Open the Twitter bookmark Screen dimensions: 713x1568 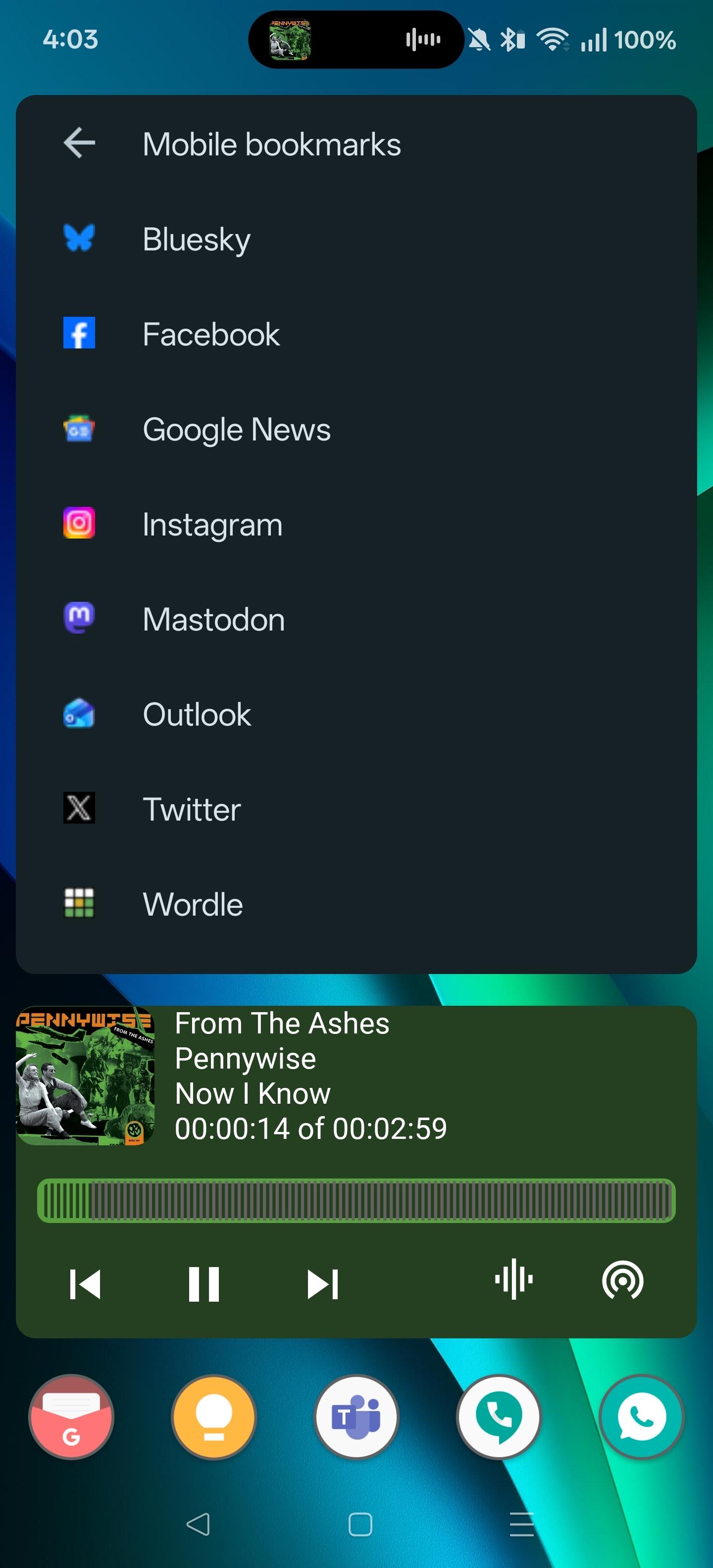click(x=191, y=809)
